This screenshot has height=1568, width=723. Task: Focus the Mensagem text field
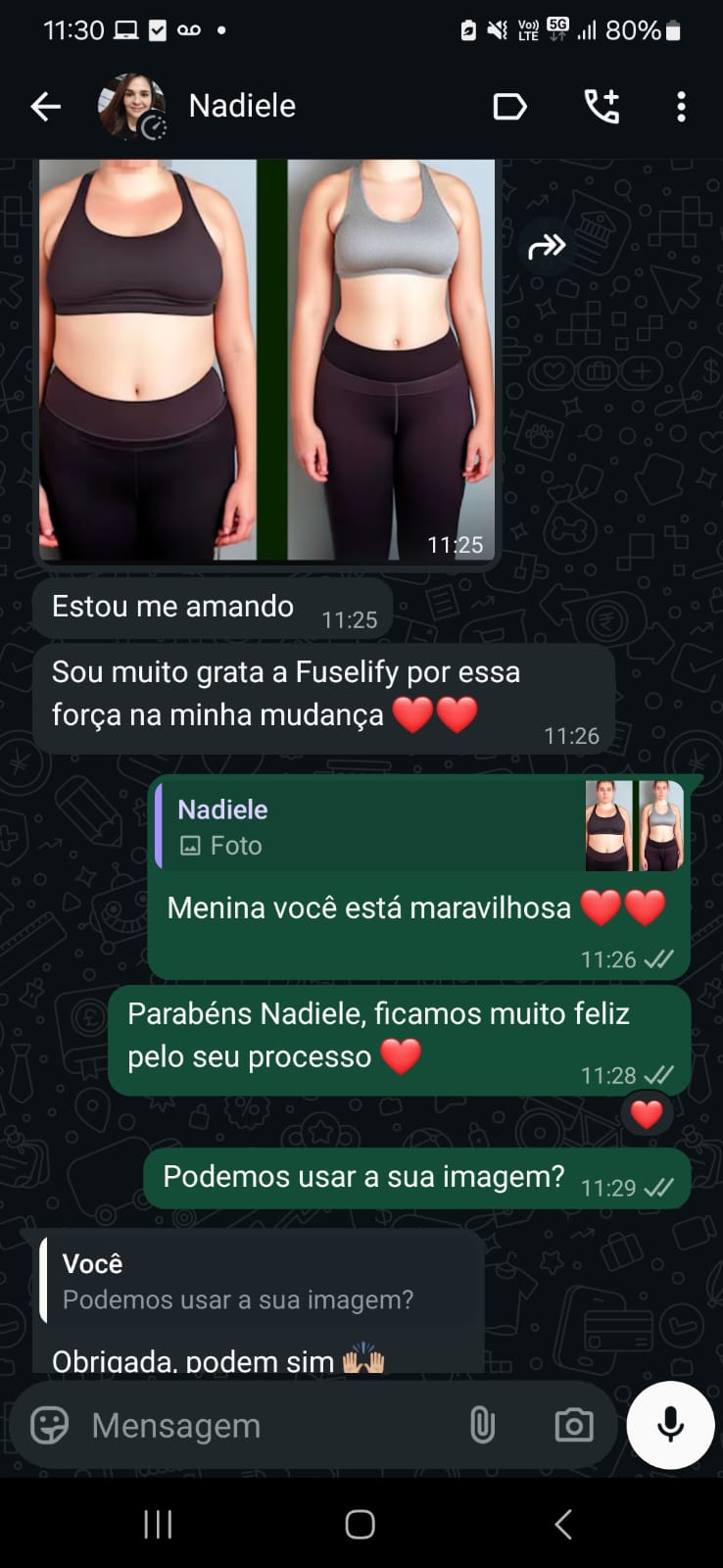point(265,1425)
